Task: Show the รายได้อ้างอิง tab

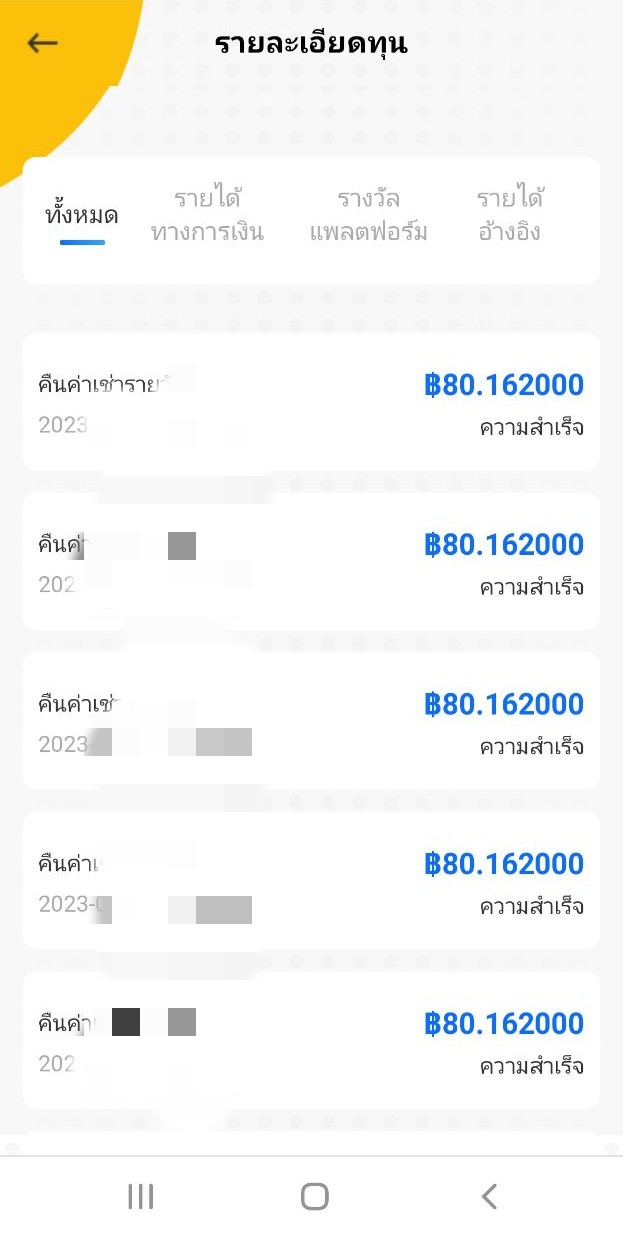Action: 510,215
